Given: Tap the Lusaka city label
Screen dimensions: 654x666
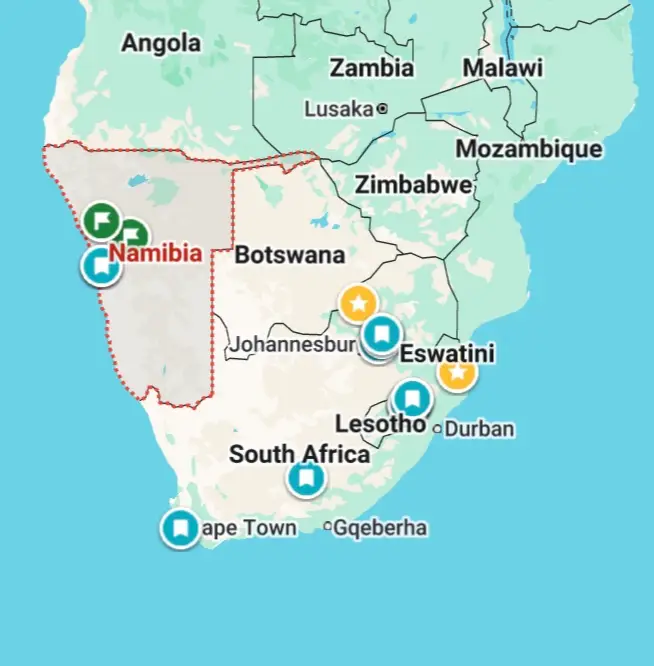Looking at the screenshot, I should tap(338, 108).
